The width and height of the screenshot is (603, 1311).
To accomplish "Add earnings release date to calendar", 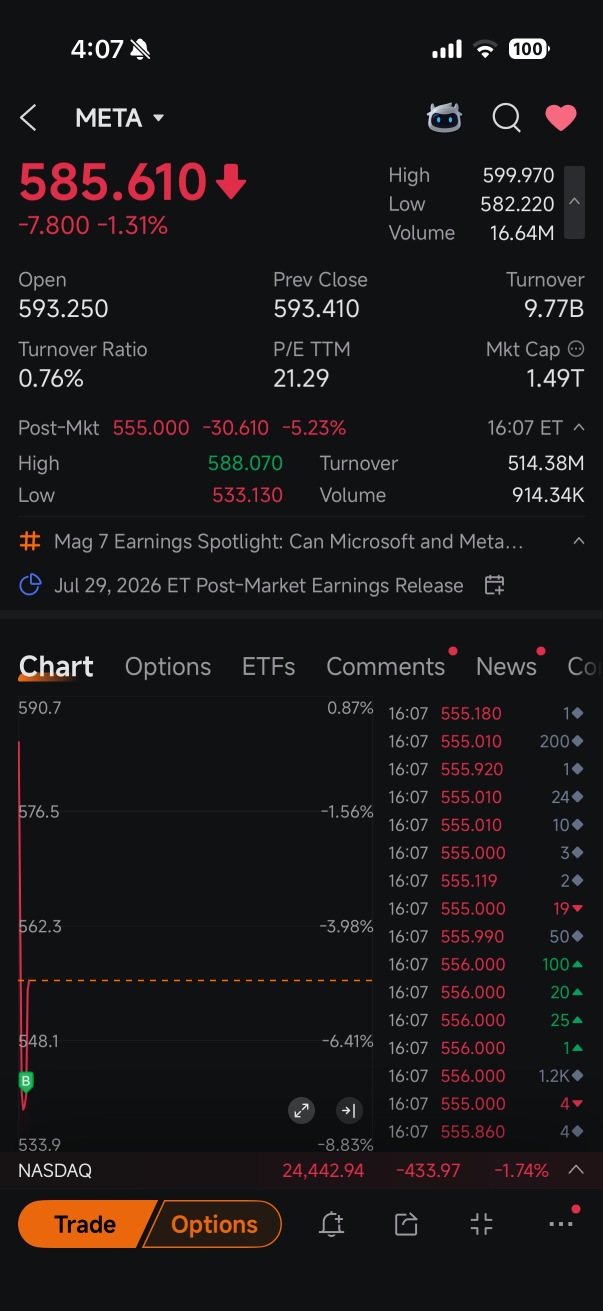I will (494, 585).
